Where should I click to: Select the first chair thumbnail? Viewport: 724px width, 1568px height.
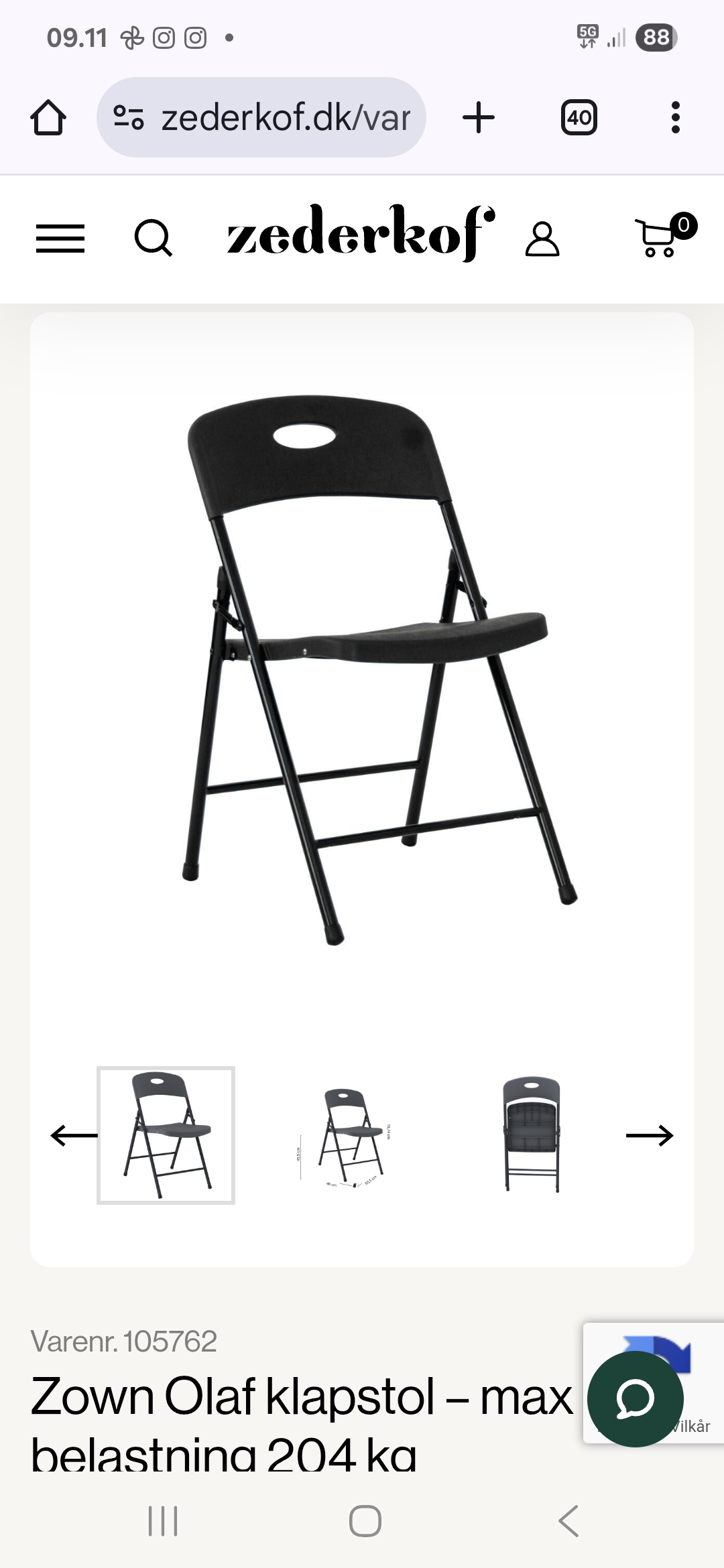[x=166, y=1135]
